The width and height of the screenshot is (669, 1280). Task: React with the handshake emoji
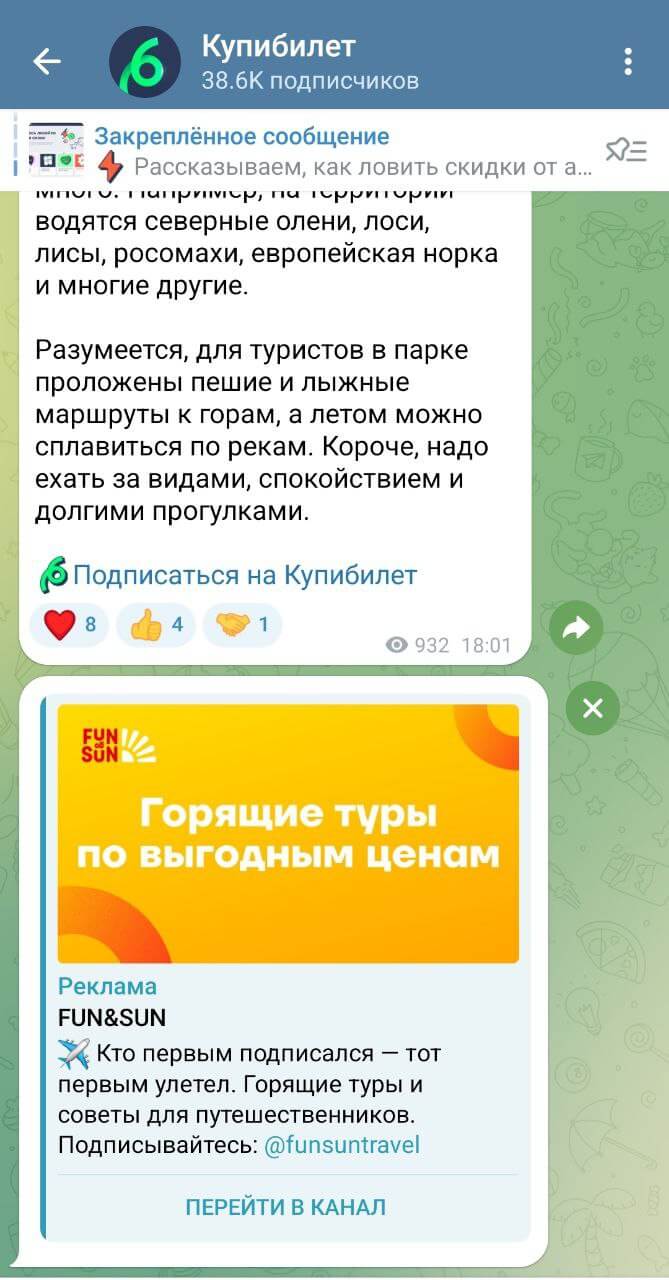242,625
